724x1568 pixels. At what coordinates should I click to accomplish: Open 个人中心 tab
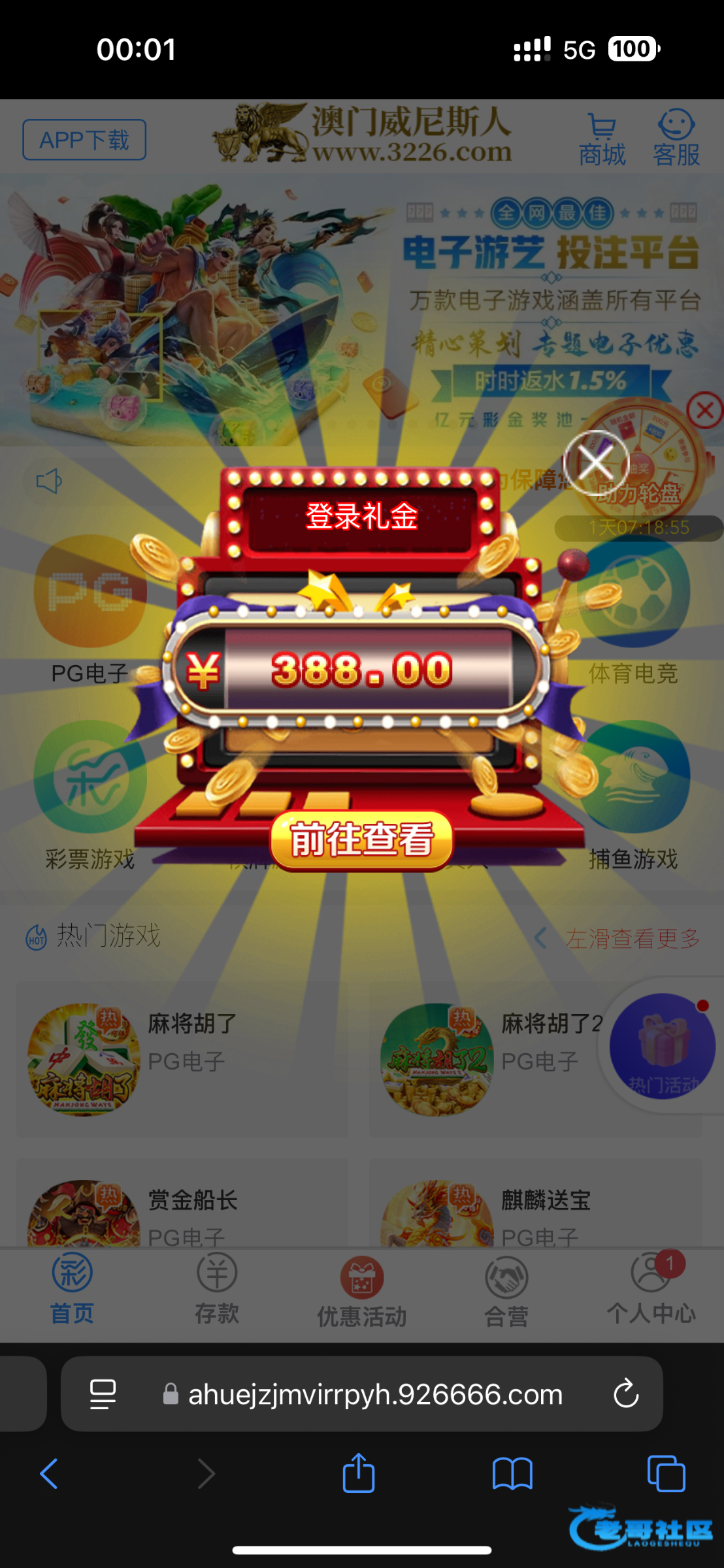(651, 1288)
